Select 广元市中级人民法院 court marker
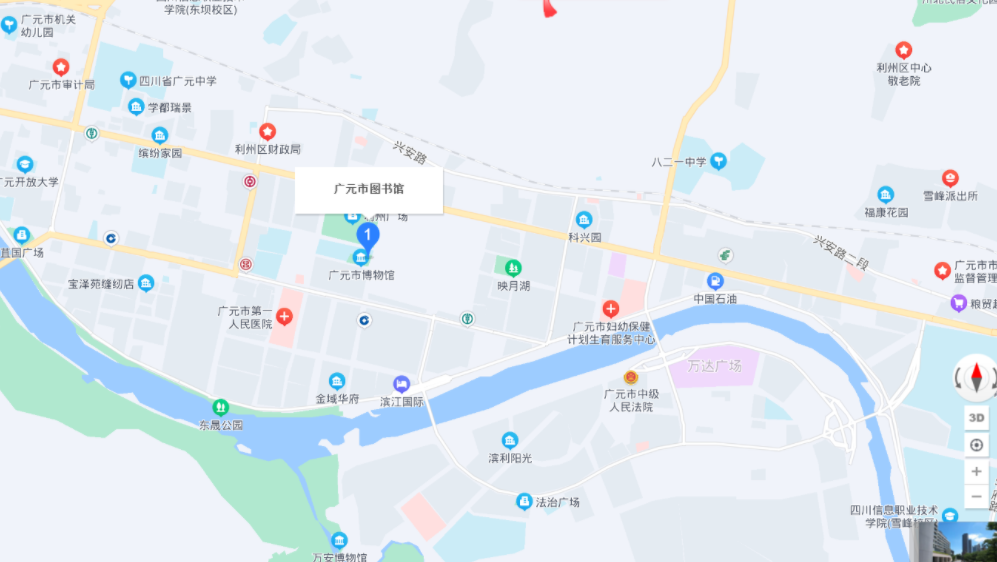The width and height of the screenshot is (997, 562). point(630,377)
